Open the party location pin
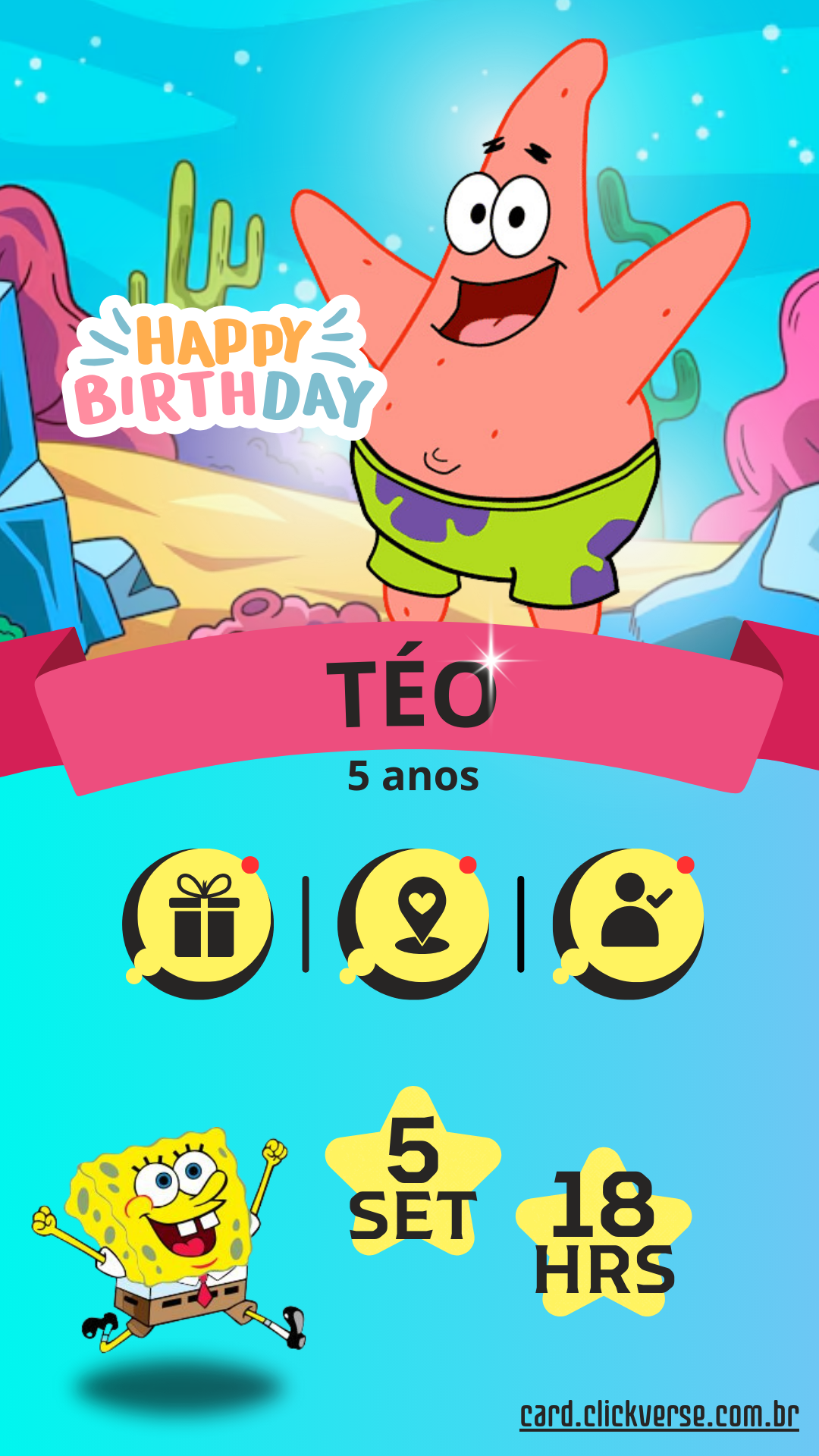Image resolution: width=819 pixels, height=1456 pixels. tap(419, 921)
